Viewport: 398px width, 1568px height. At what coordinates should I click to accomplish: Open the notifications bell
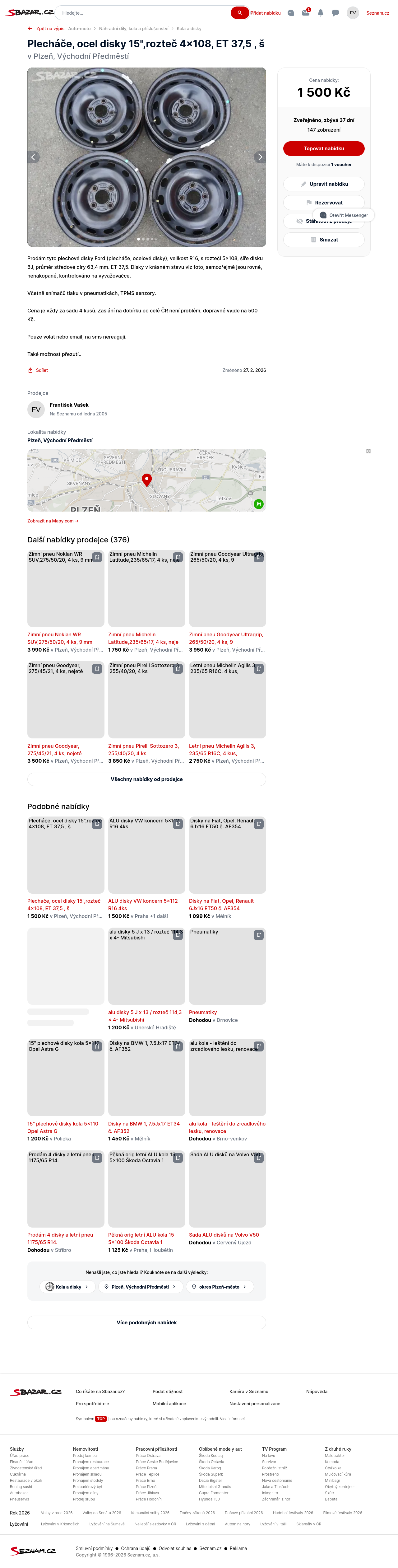click(x=320, y=13)
